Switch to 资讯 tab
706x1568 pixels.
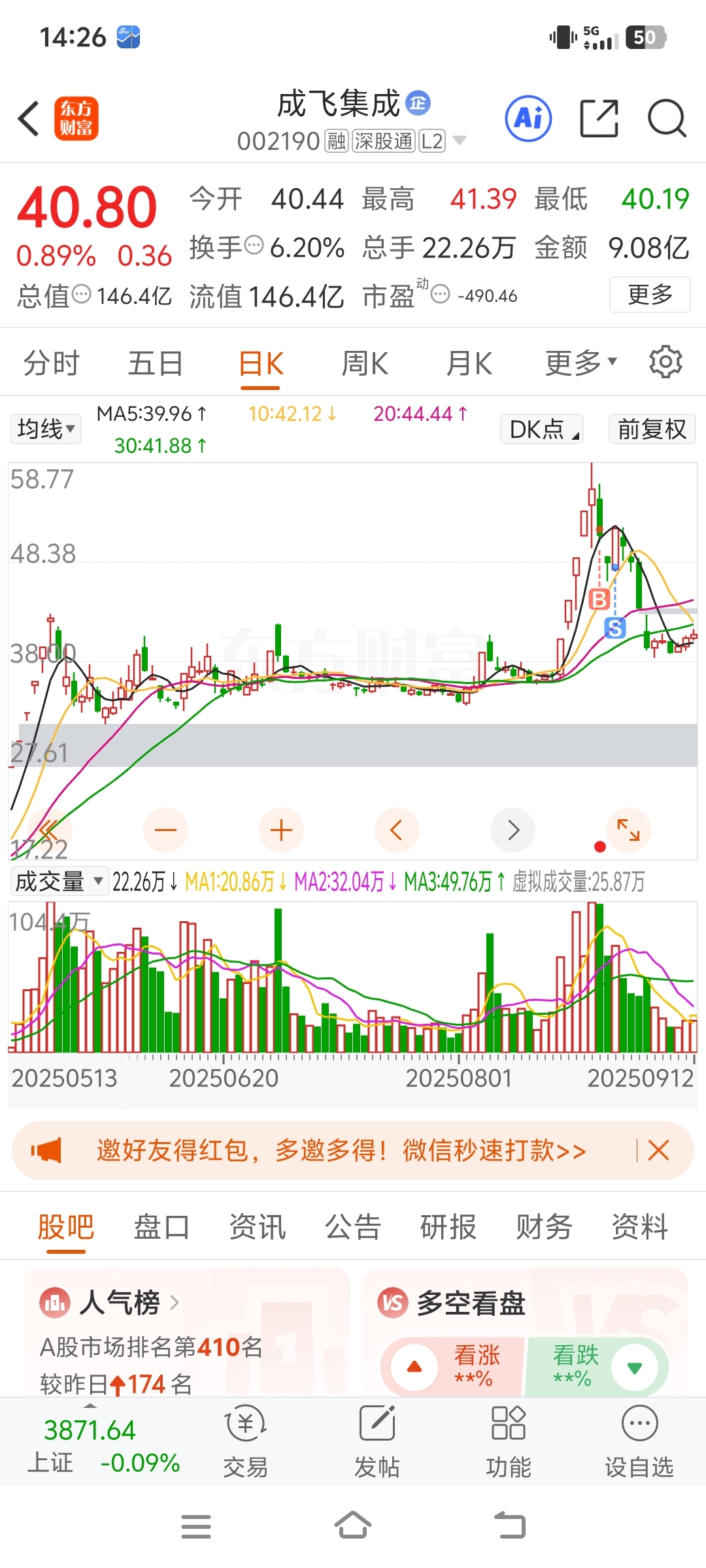pyautogui.click(x=257, y=1226)
